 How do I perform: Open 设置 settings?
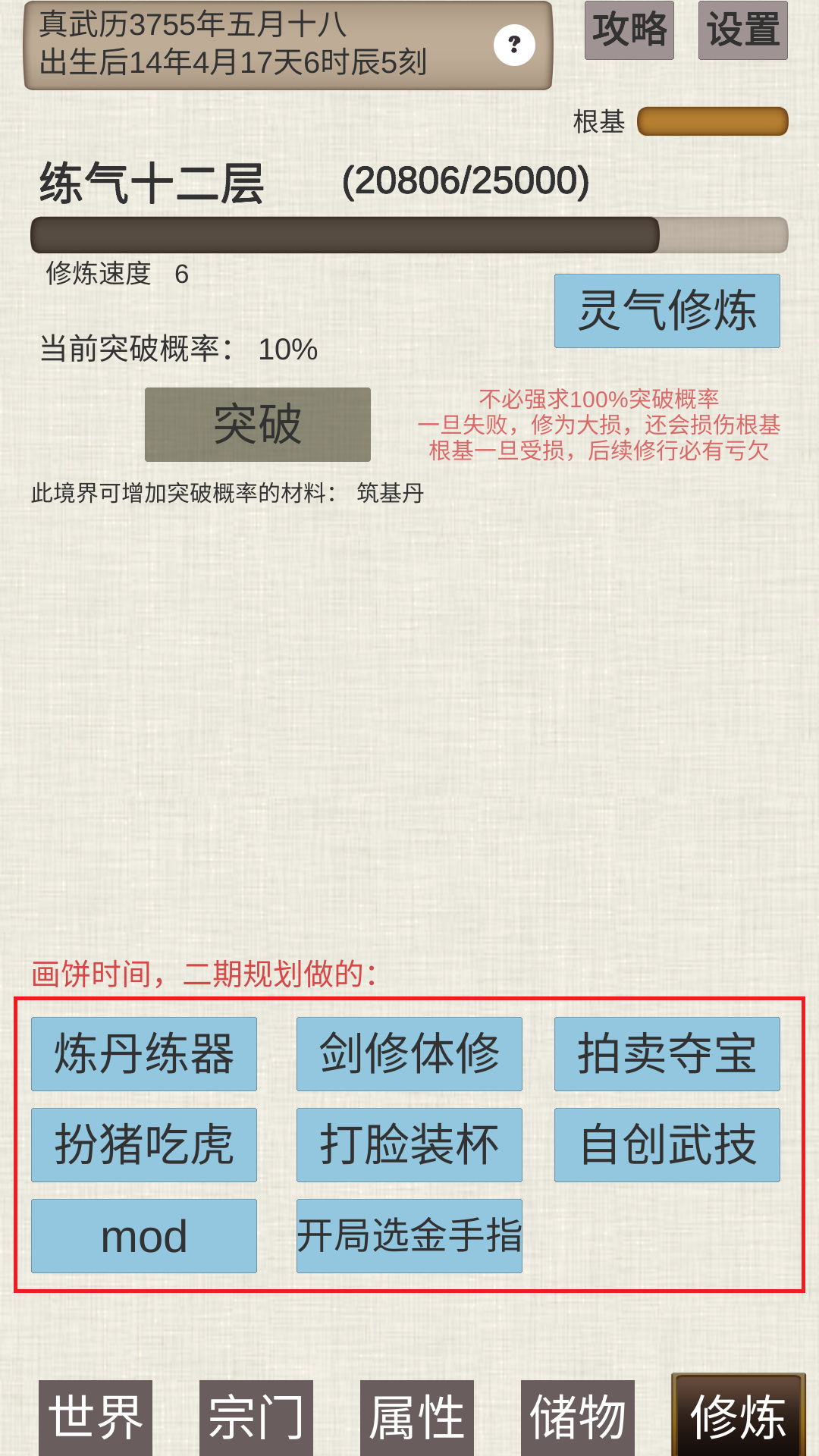[x=742, y=30]
